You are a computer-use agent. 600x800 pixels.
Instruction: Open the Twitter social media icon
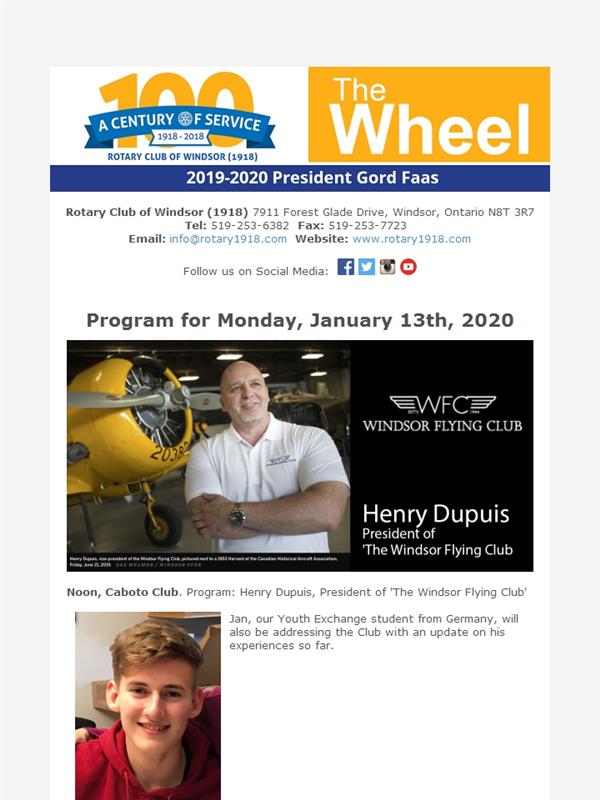(x=366, y=267)
